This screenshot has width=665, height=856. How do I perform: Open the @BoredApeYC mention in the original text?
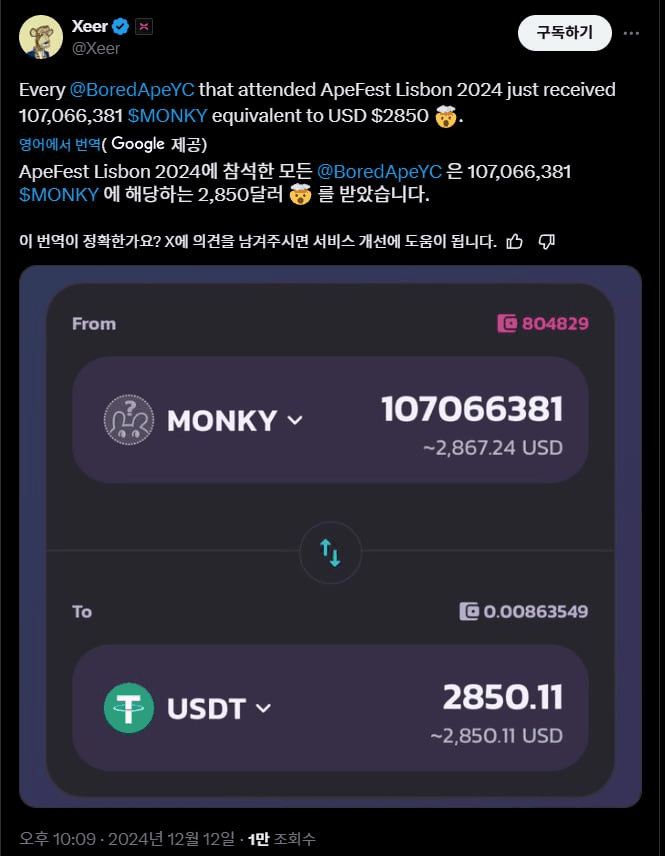click(x=132, y=89)
